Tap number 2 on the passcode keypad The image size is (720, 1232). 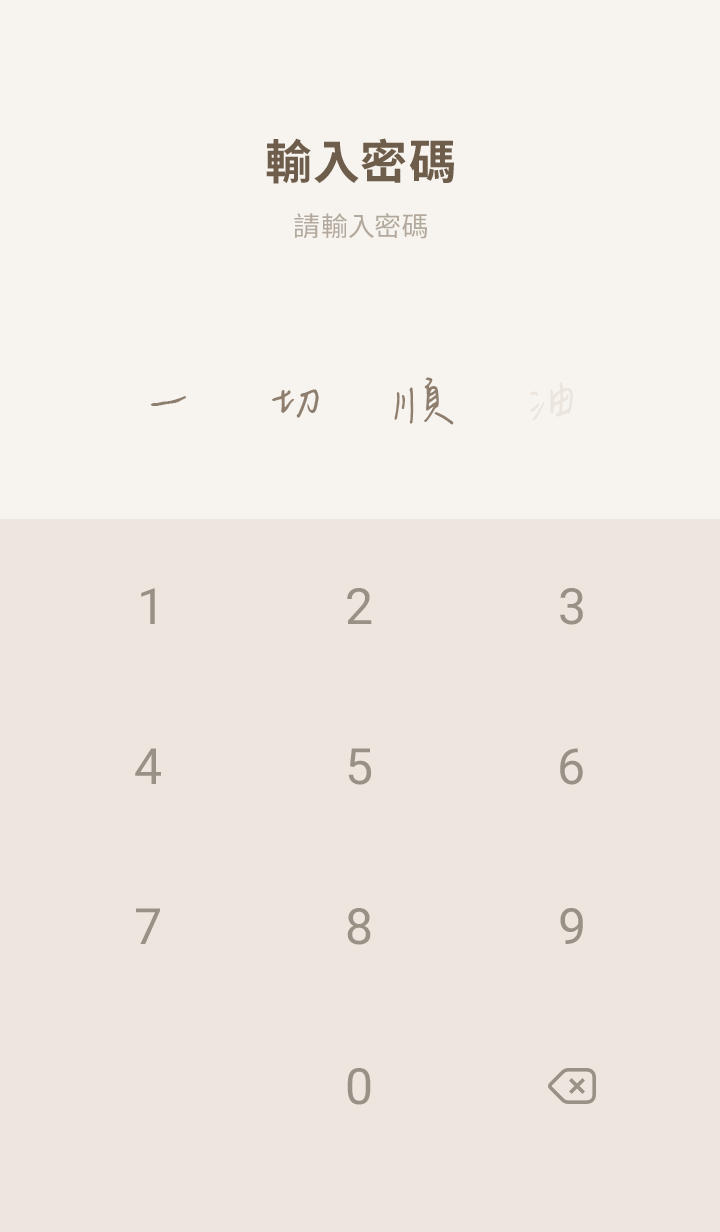(x=359, y=607)
